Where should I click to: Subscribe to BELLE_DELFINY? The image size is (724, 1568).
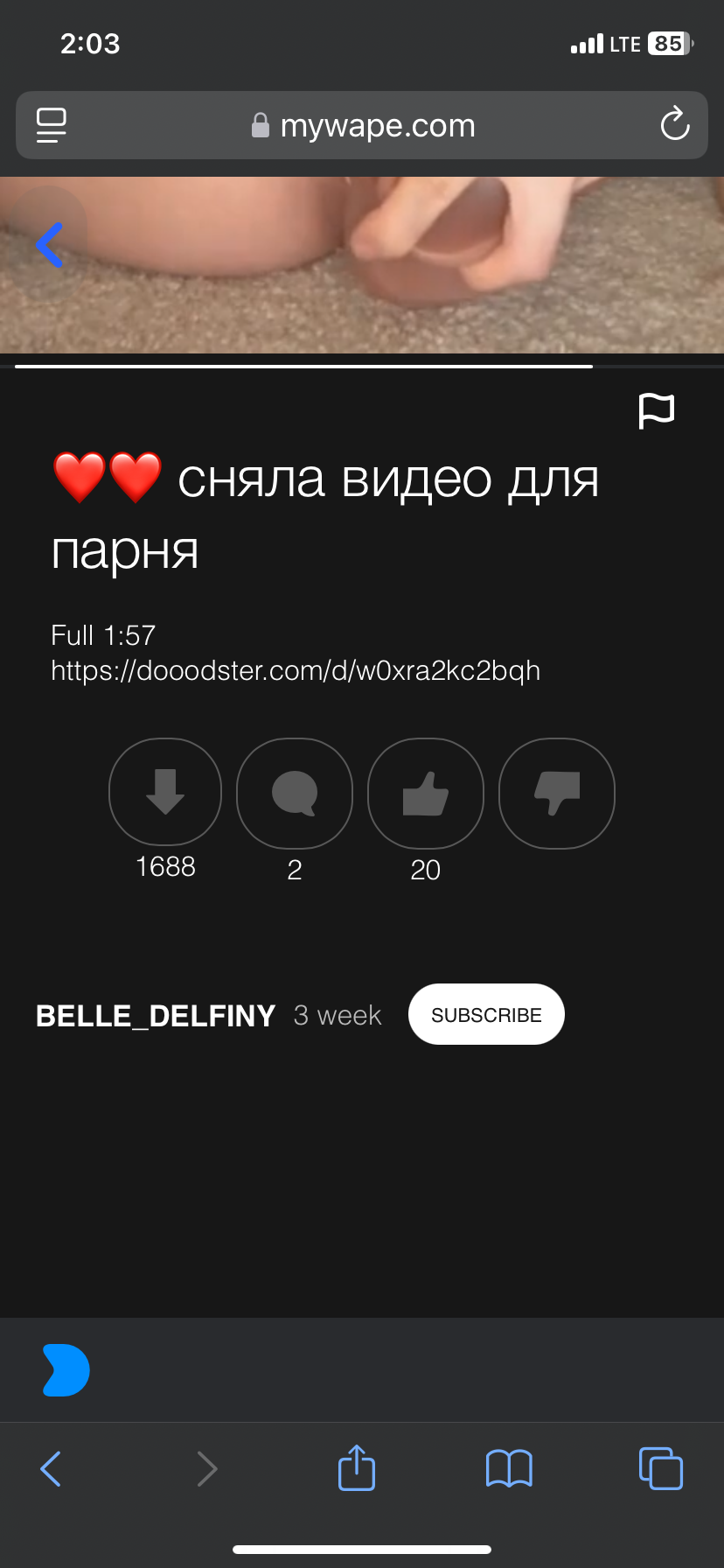click(486, 1014)
